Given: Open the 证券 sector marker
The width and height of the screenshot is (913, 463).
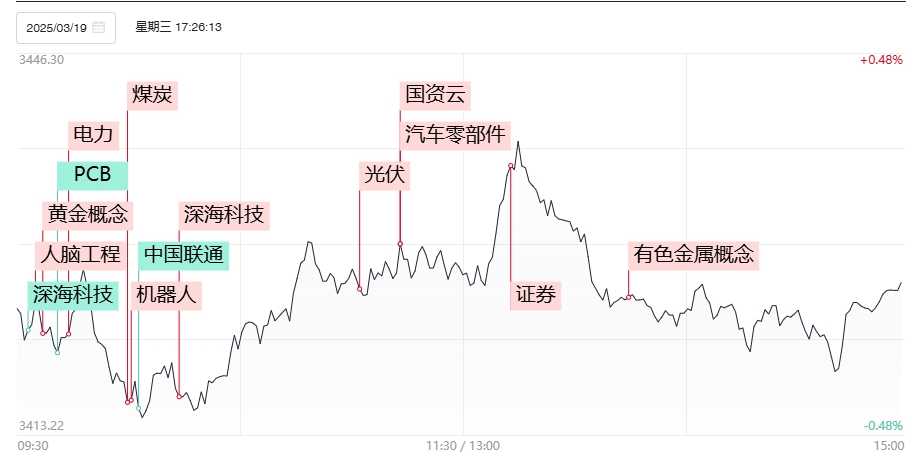Looking at the screenshot, I should coord(536,295).
